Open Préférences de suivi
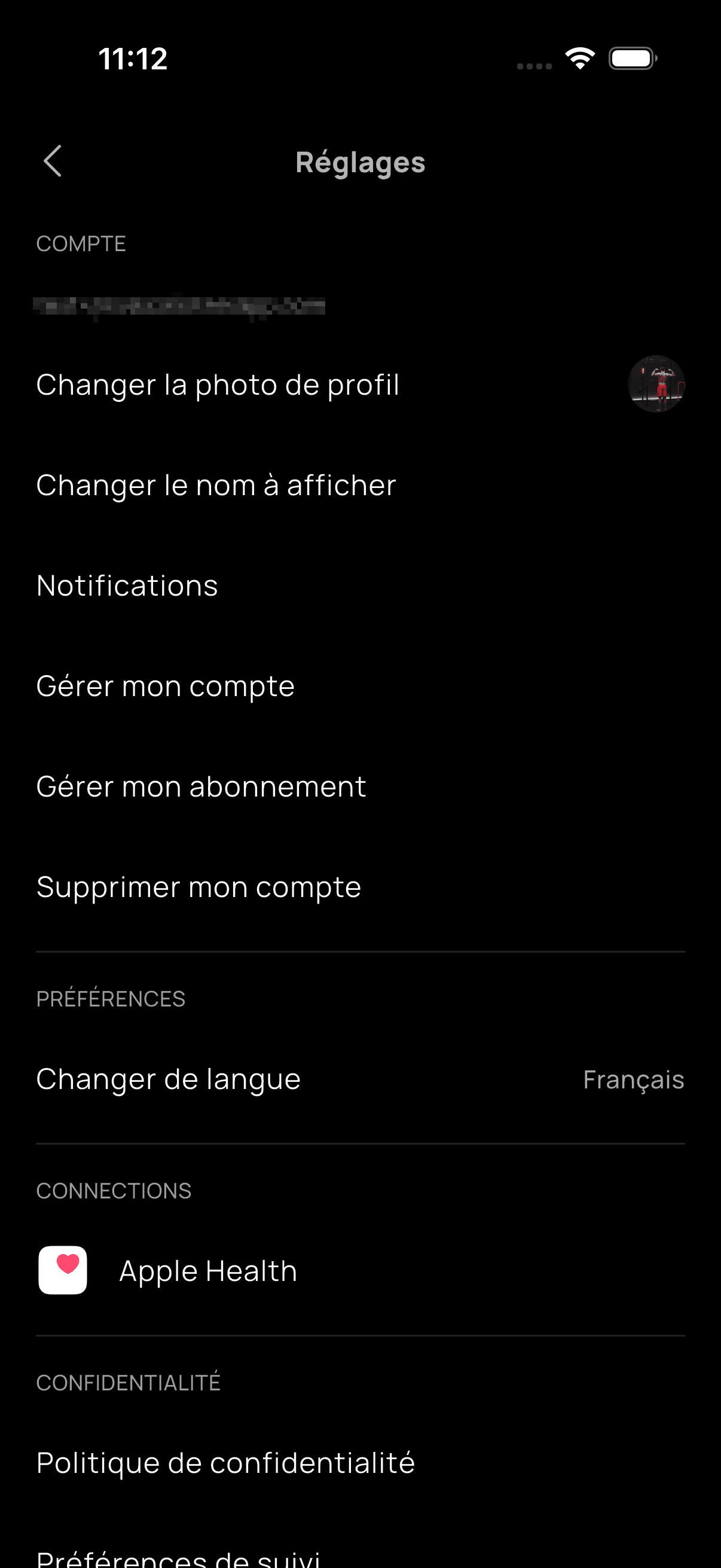Viewport: 721px width, 1568px height. (x=178, y=1557)
